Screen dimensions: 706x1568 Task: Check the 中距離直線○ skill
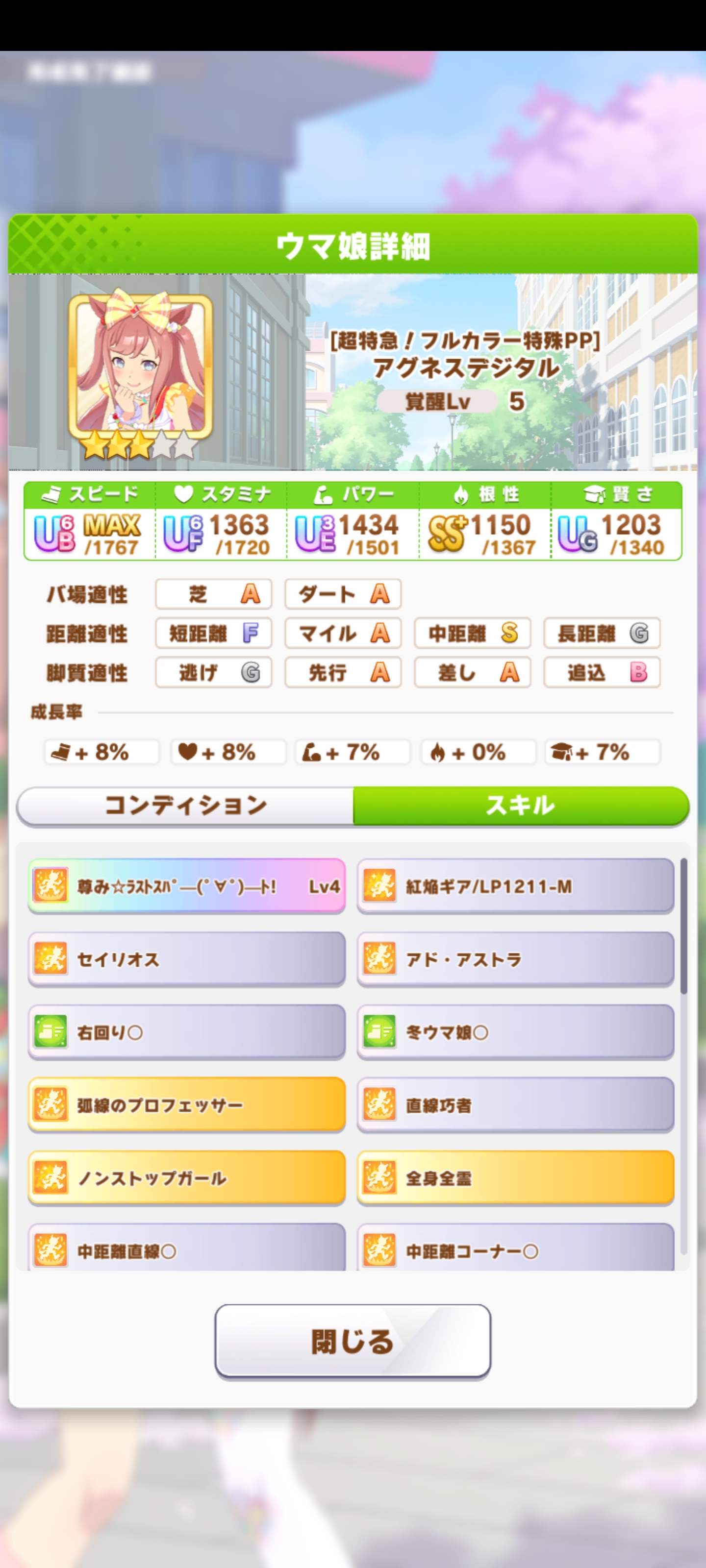186,1249
